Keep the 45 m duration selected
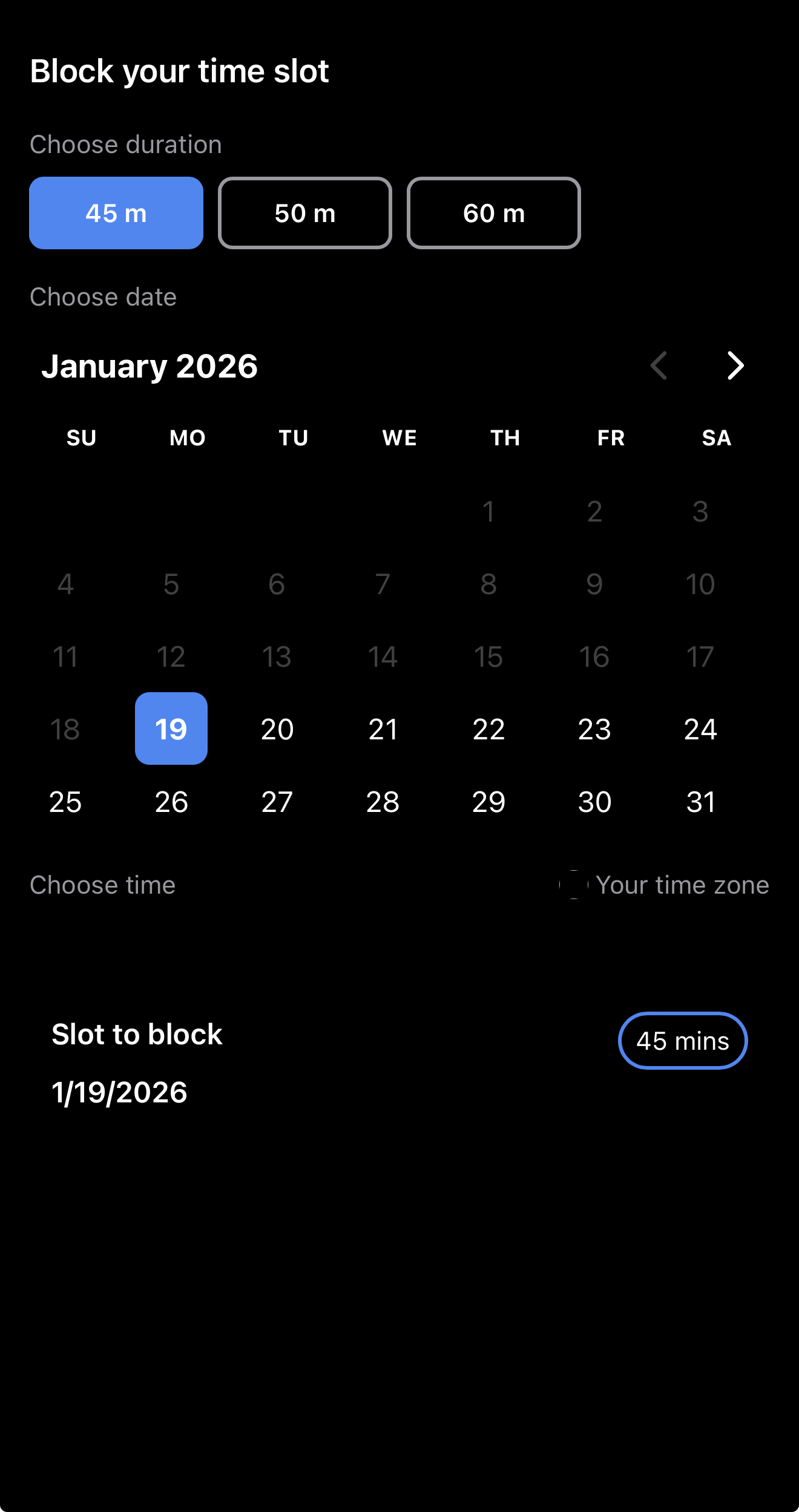799x1512 pixels. pyautogui.click(x=116, y=213)
